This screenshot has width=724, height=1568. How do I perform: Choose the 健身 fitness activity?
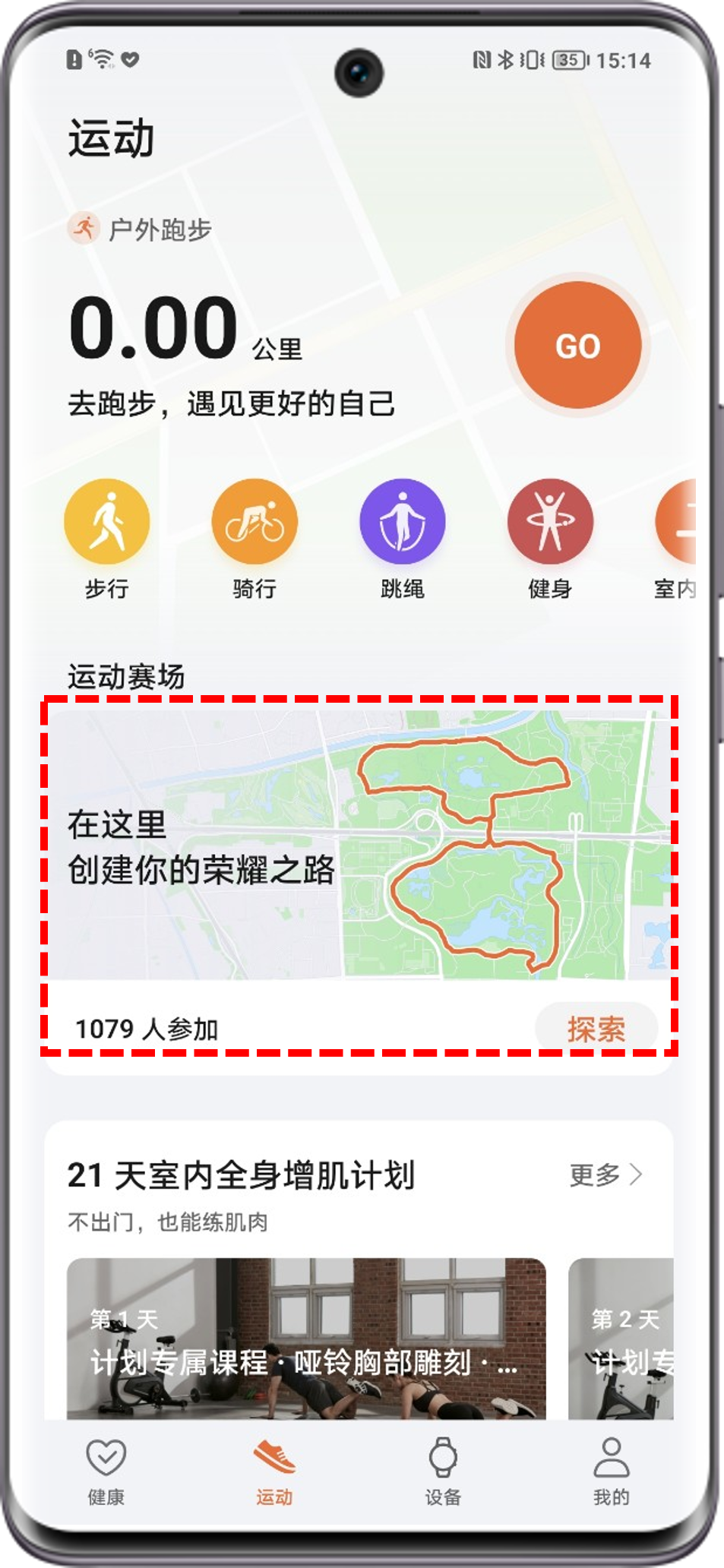click(550, 522)
